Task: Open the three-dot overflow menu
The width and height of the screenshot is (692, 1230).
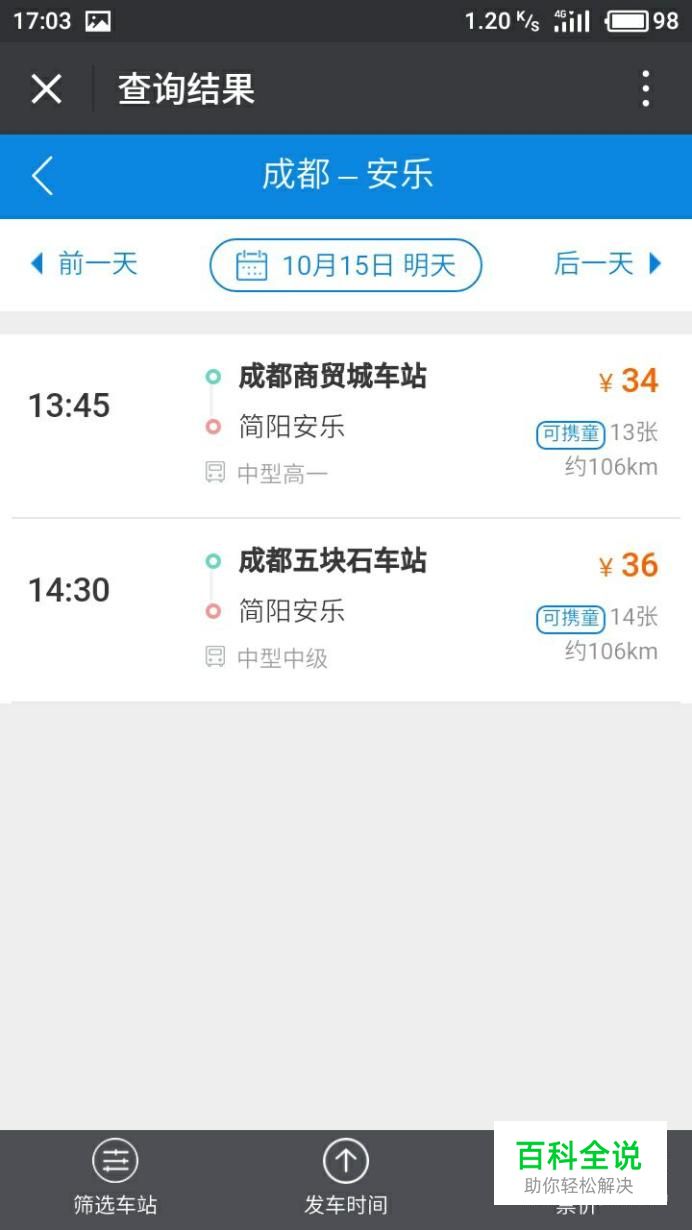Action: (646, 89)
